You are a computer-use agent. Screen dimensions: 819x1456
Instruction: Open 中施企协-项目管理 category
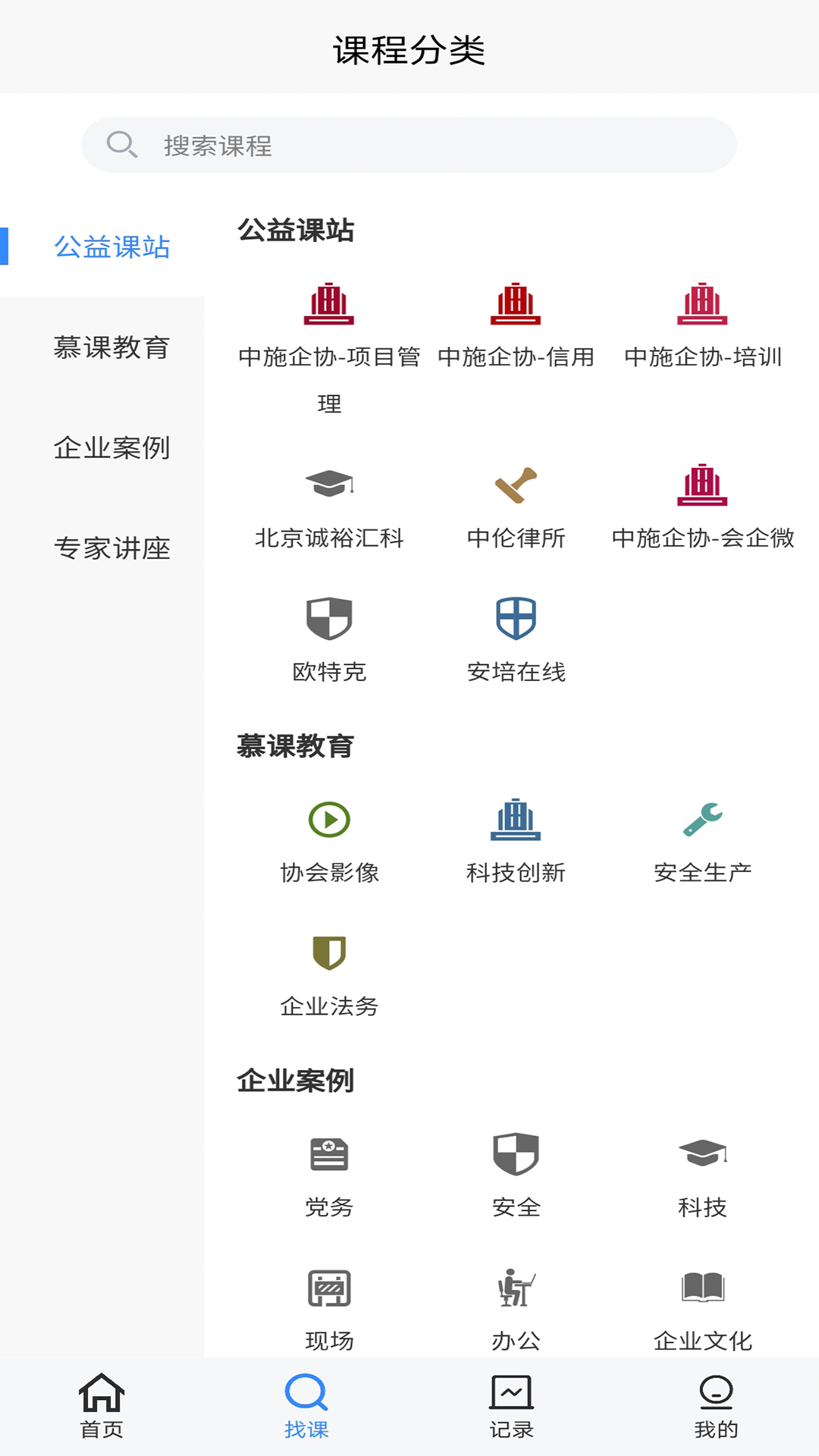point(329,348)
